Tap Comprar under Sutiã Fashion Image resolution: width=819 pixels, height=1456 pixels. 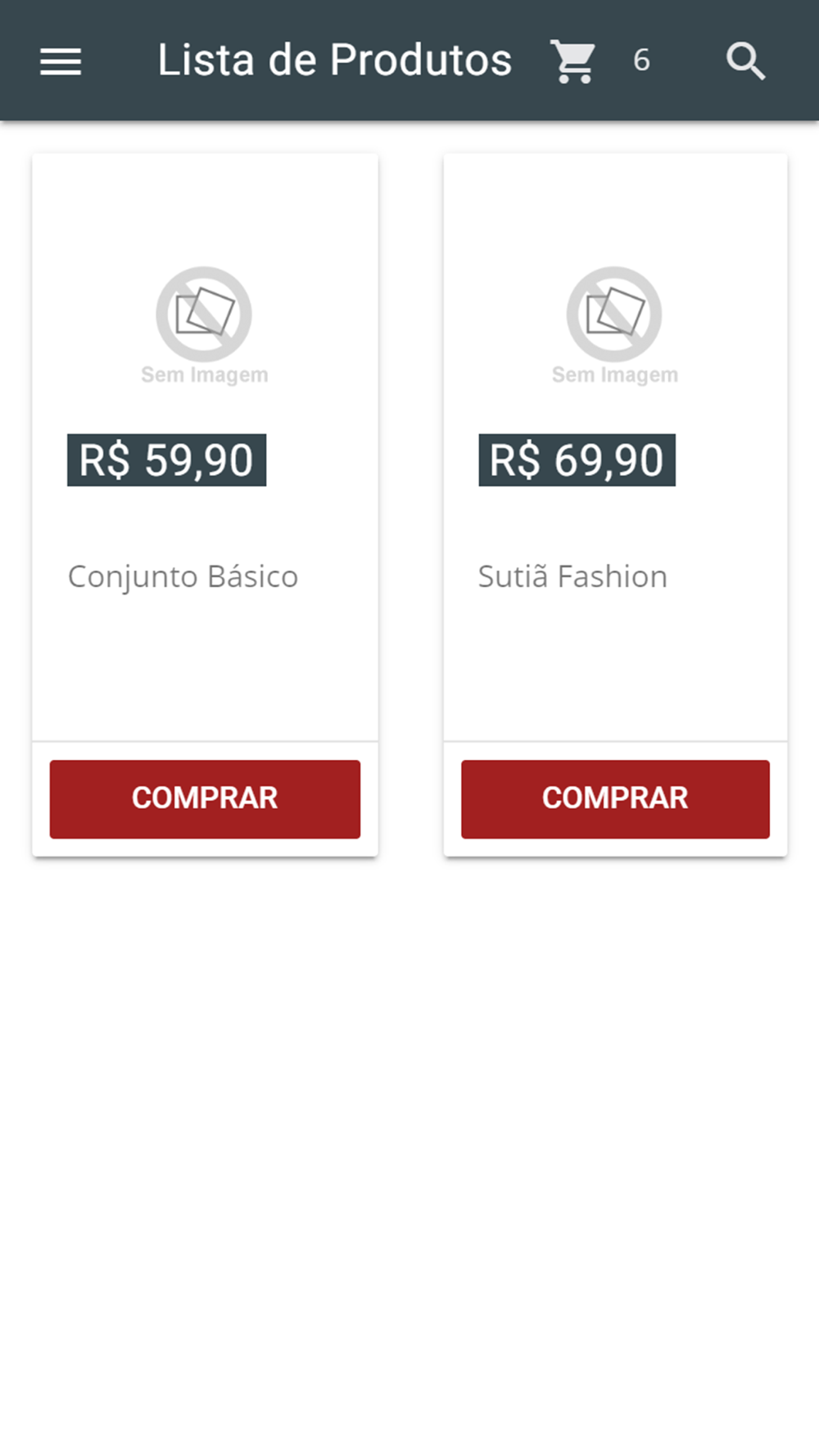(x=615, y=798)
